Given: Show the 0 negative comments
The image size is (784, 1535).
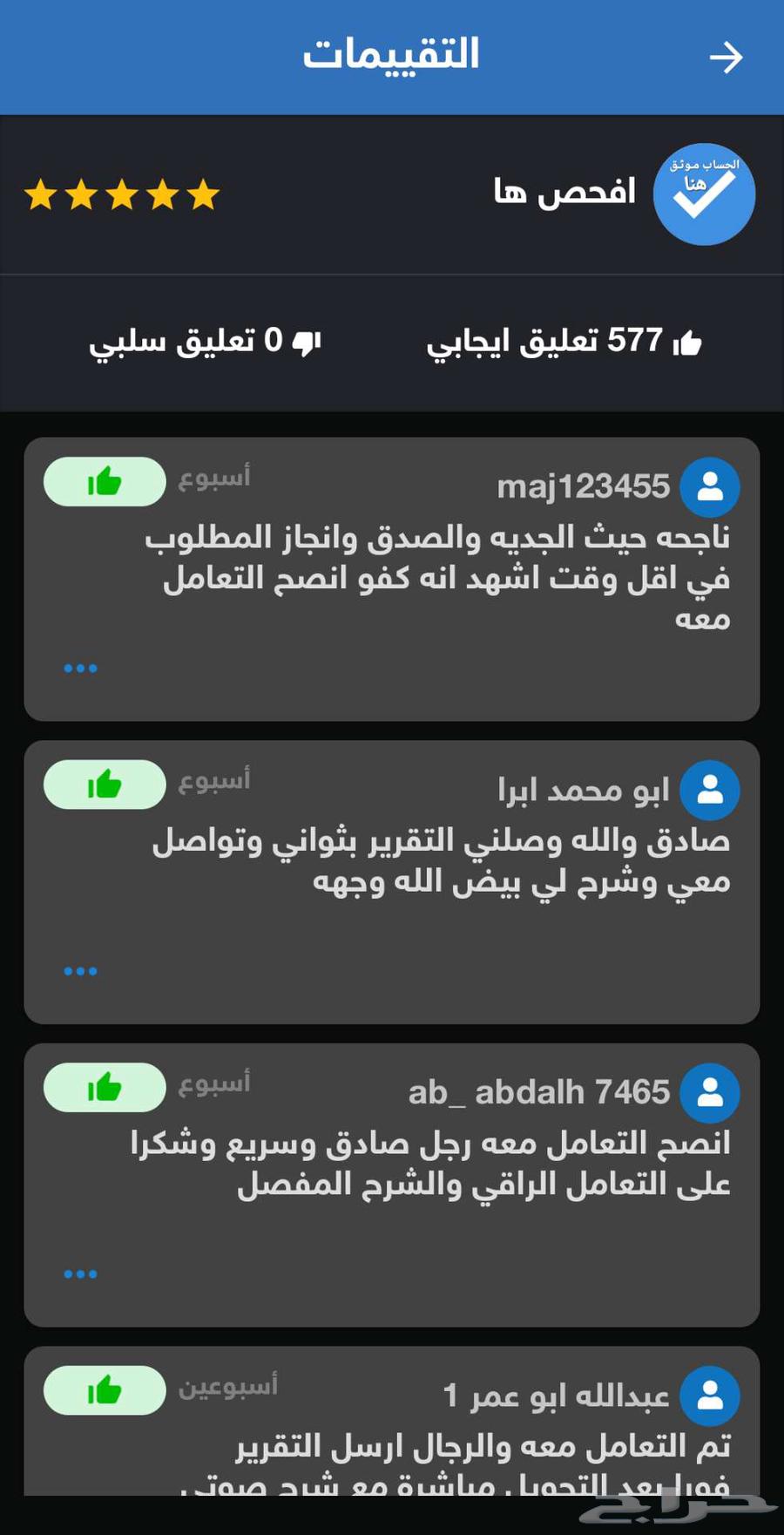Looking at the screenshot, I should coord(206,341).
